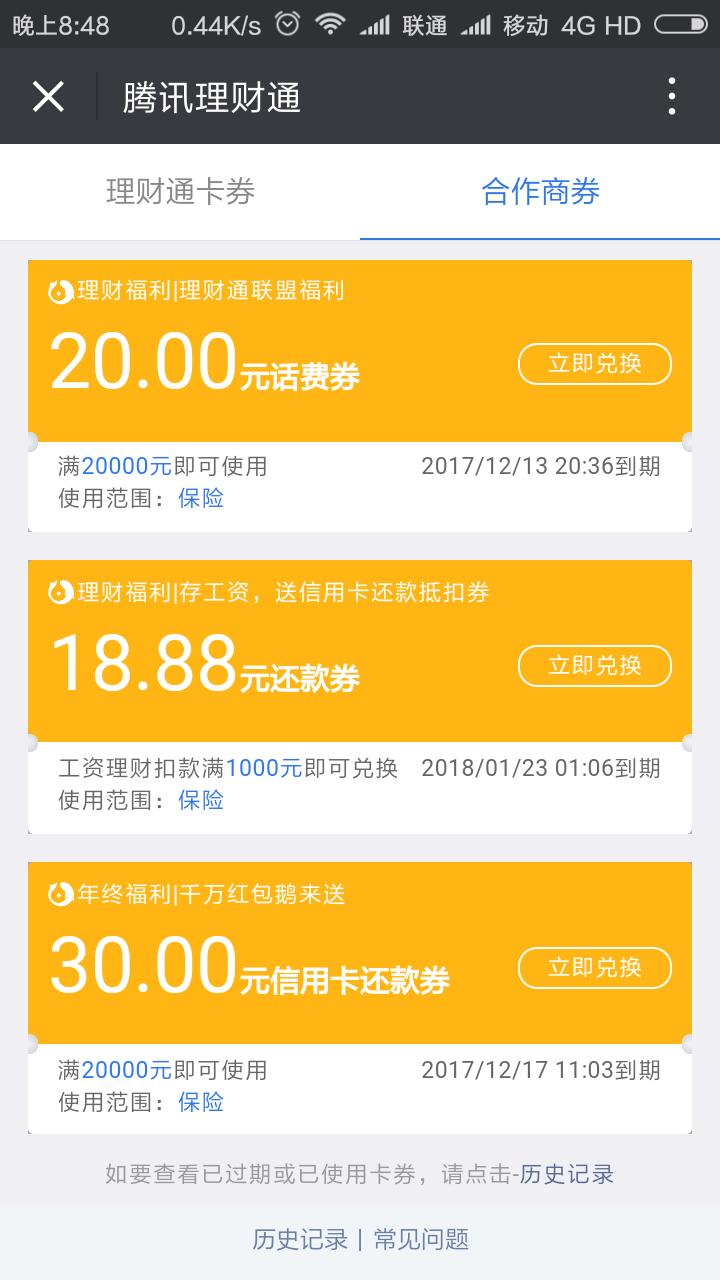This screenshot has width=720, height=1280.
Task: Tap the alarm clock icon in the status bar
Action: (288, 22)
